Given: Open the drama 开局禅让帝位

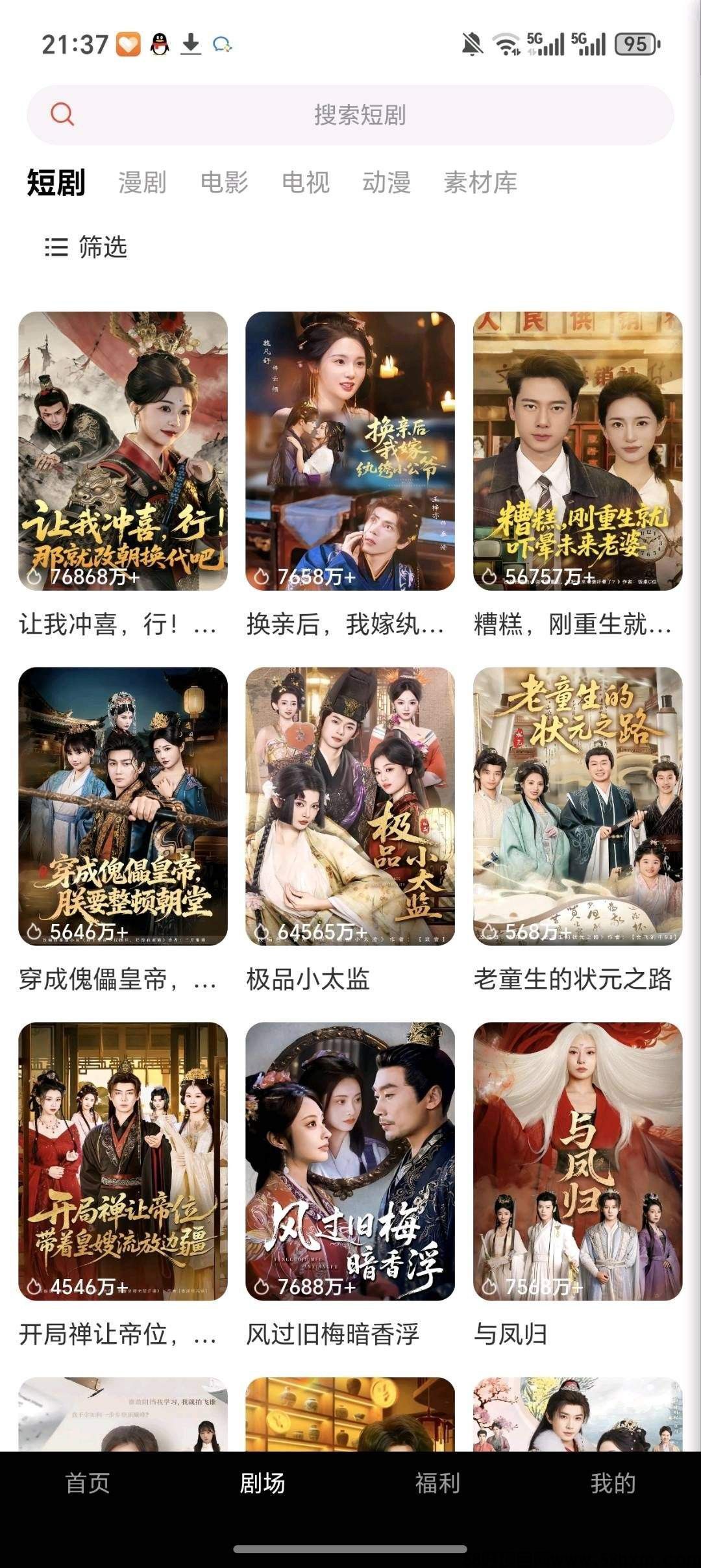Looking at the screenshot, I should tap(123, 1161).
